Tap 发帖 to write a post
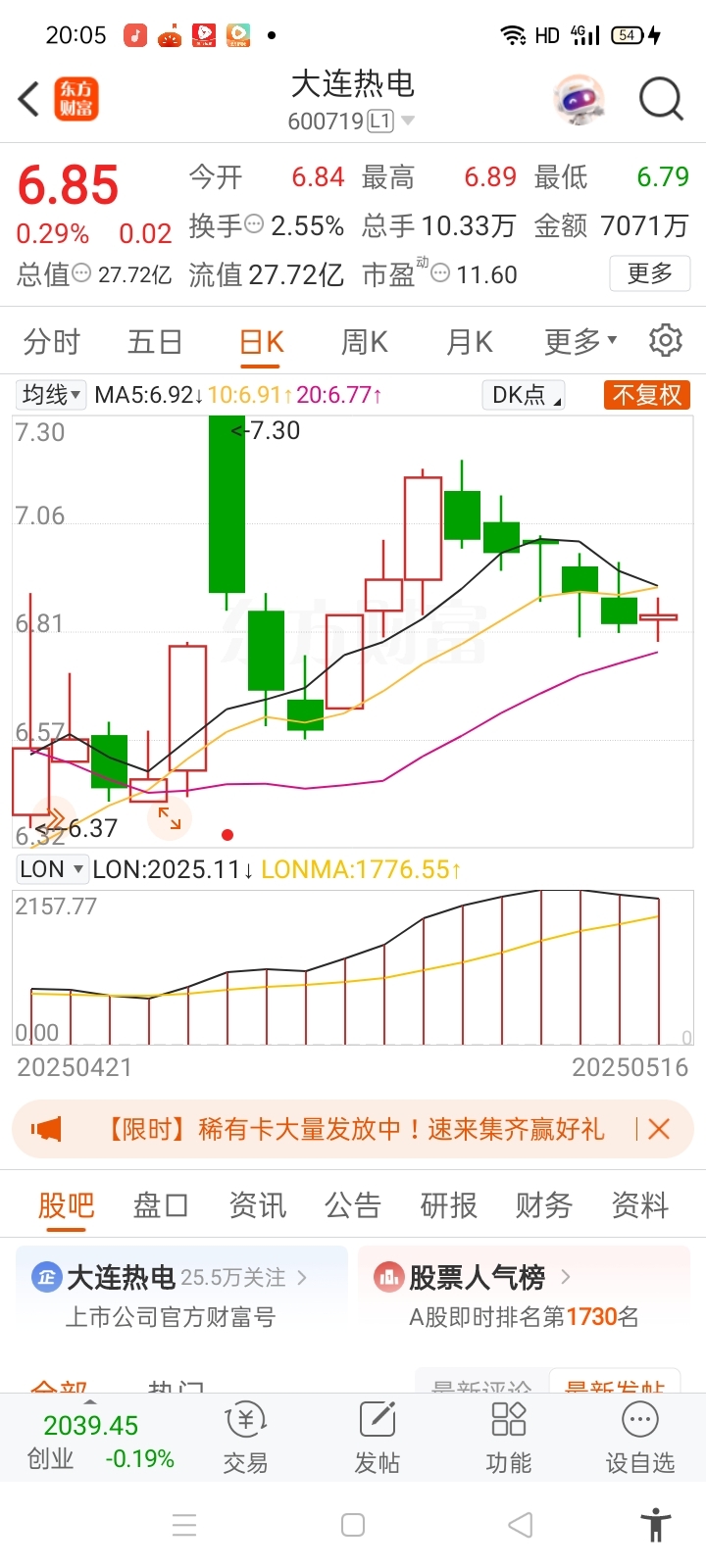This screenshot has width=706, height=1568. [377, 1437]
